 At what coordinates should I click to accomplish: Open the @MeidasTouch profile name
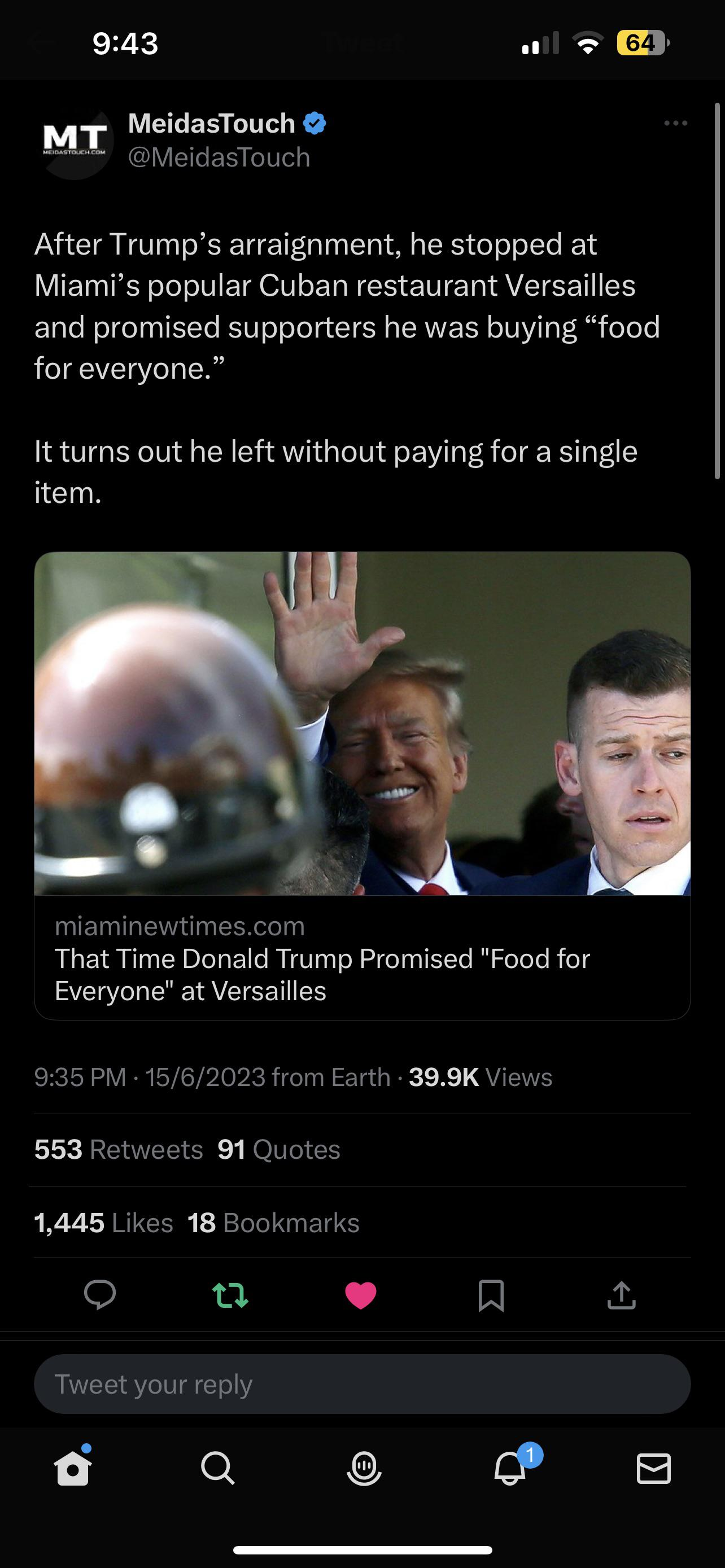click(x=212, y=124)
